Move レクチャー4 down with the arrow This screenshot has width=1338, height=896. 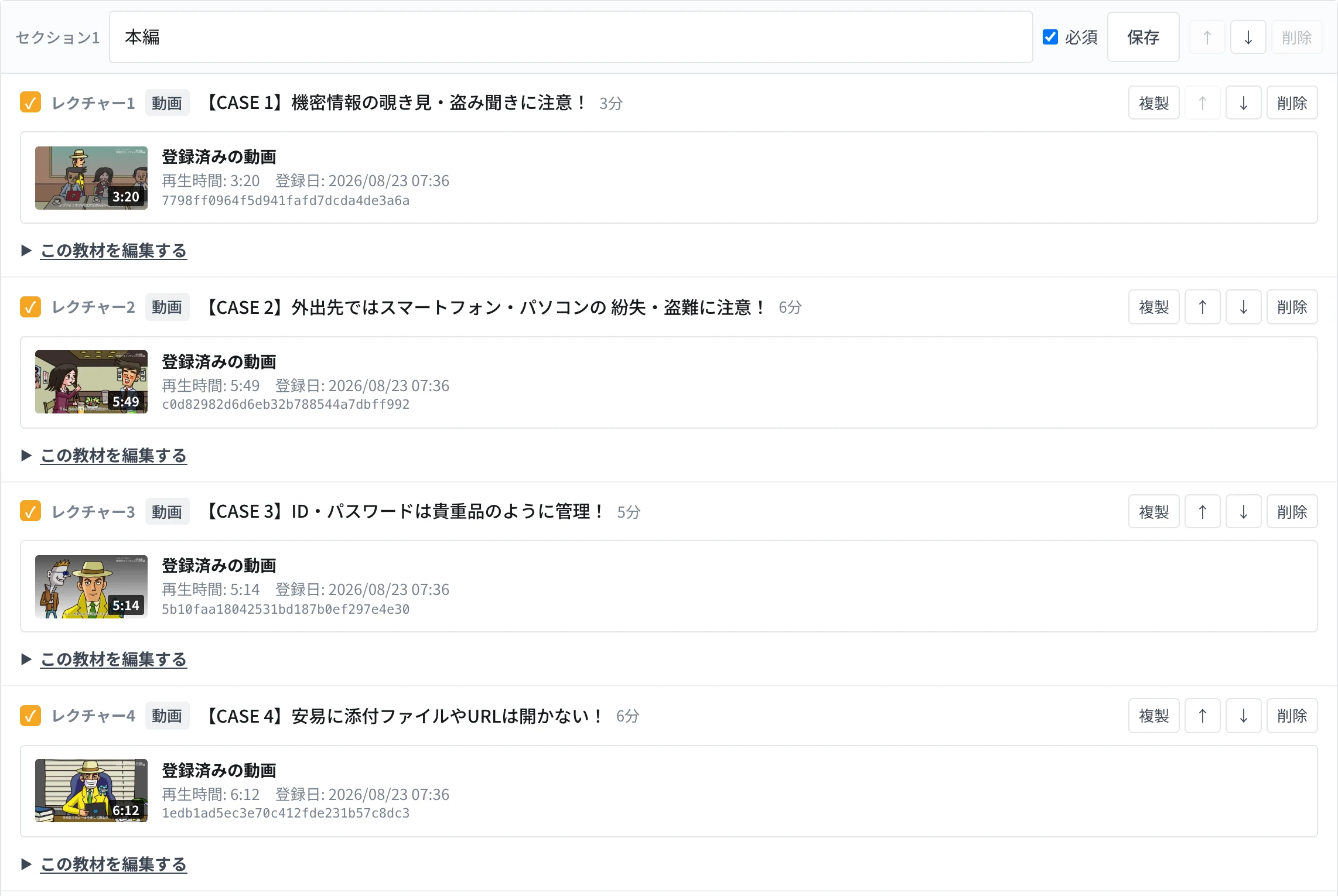(1243, 716)
